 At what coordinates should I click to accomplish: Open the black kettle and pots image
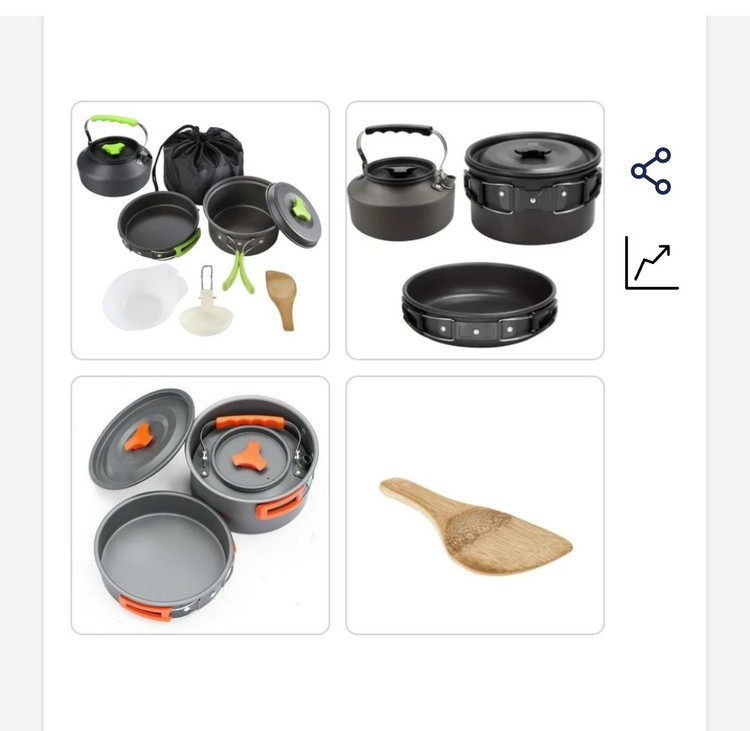pos(475,230)
